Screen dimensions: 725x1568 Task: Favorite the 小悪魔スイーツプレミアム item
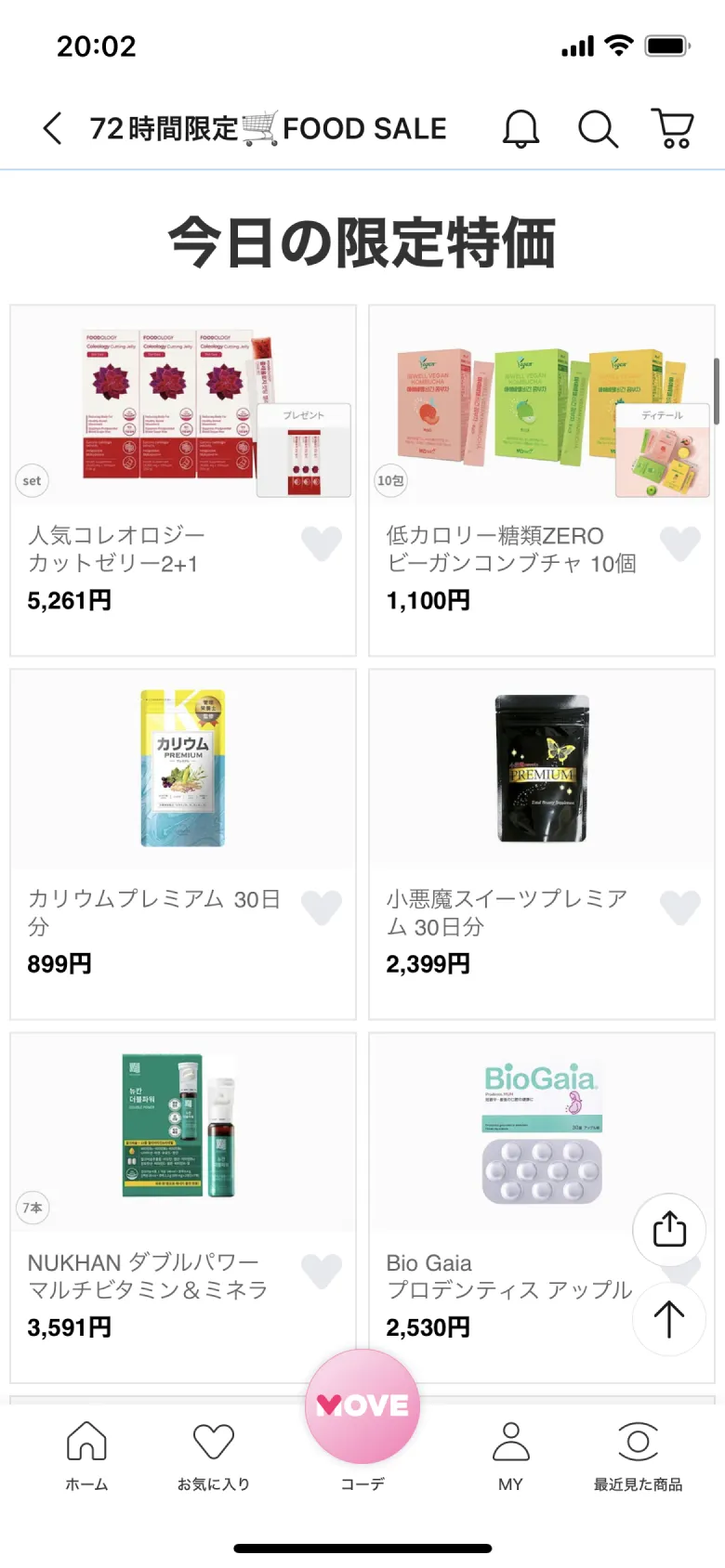pos(680,907)
